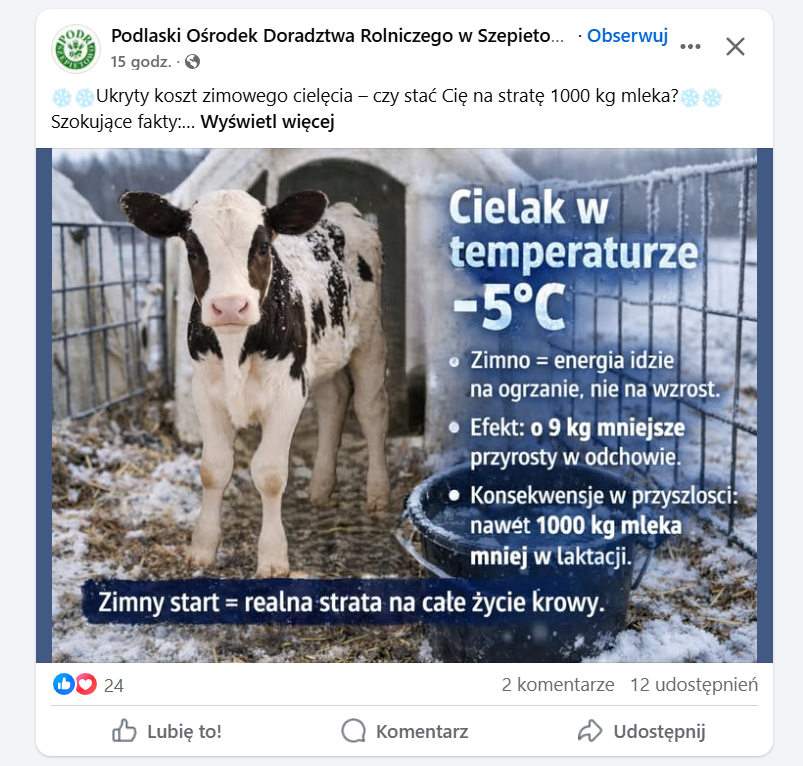
Task: View who reacted to the post
Action: click(x=88, y=685)
